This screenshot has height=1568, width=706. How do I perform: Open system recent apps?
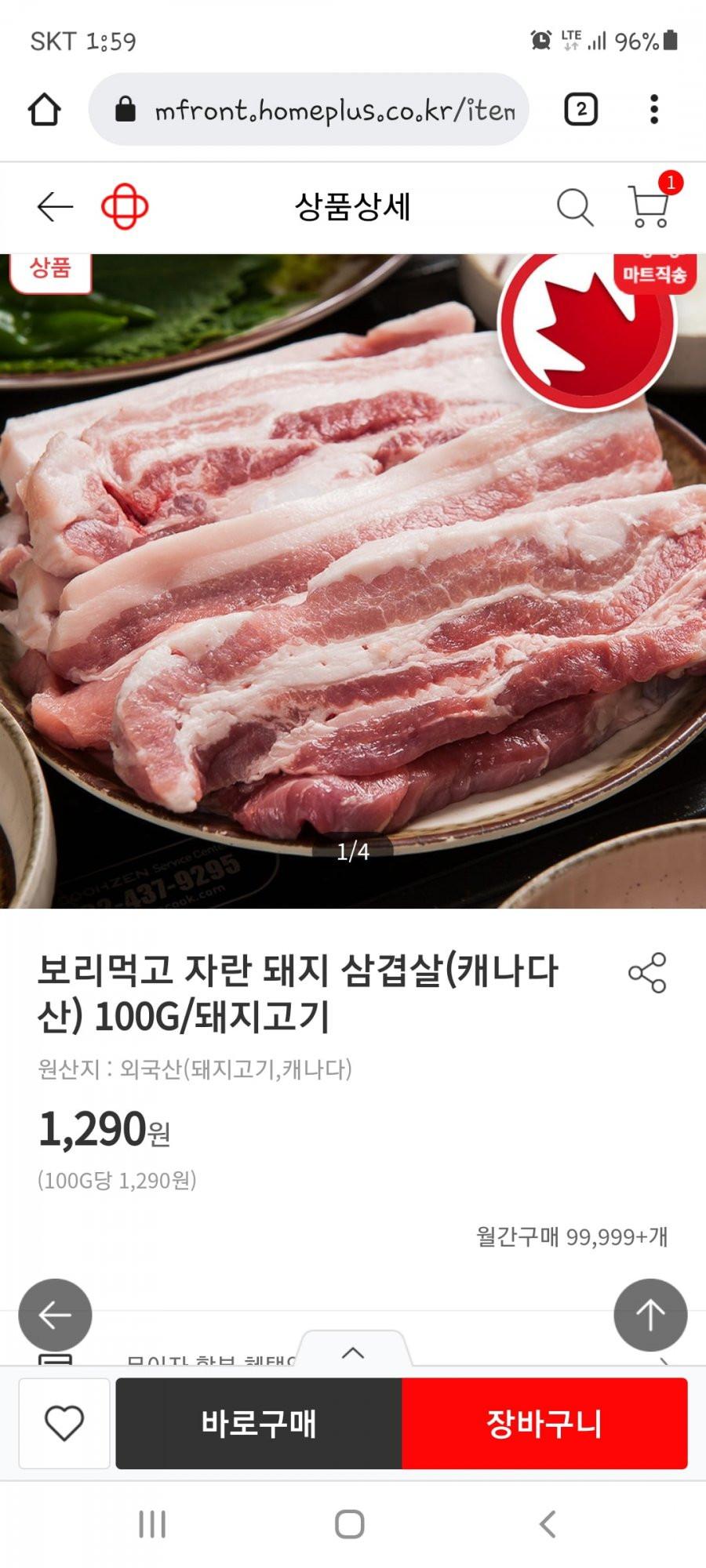pos(152,1524)
